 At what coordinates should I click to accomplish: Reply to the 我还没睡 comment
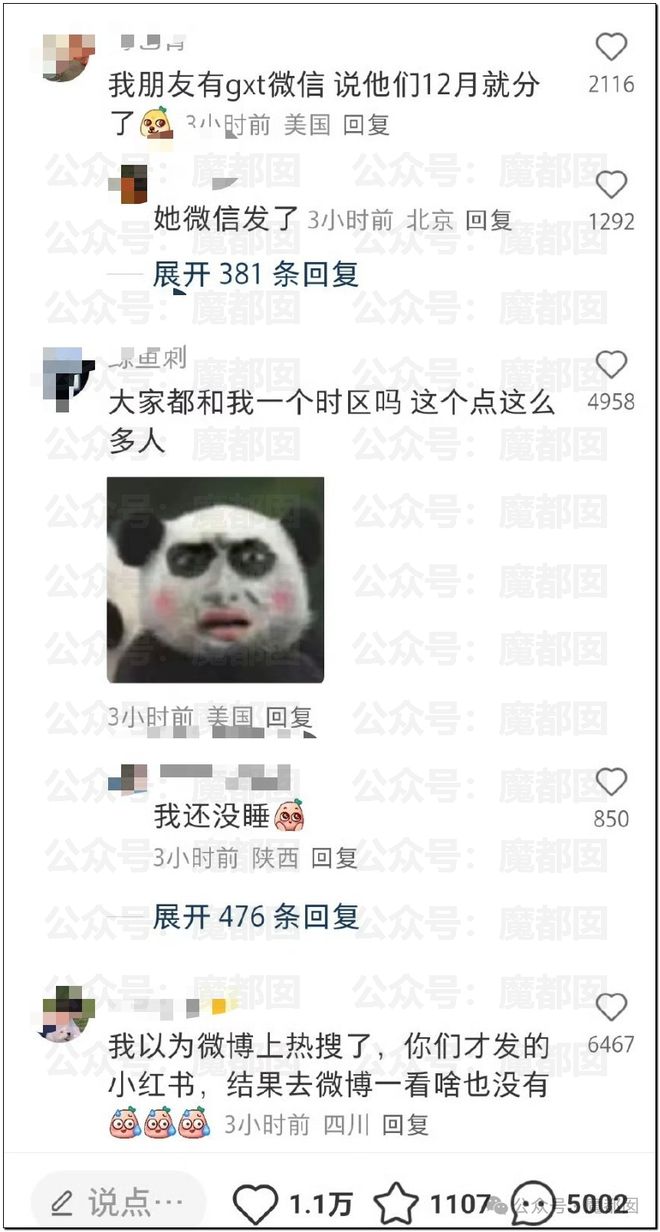pyautogui.click(x=334, y=858)
